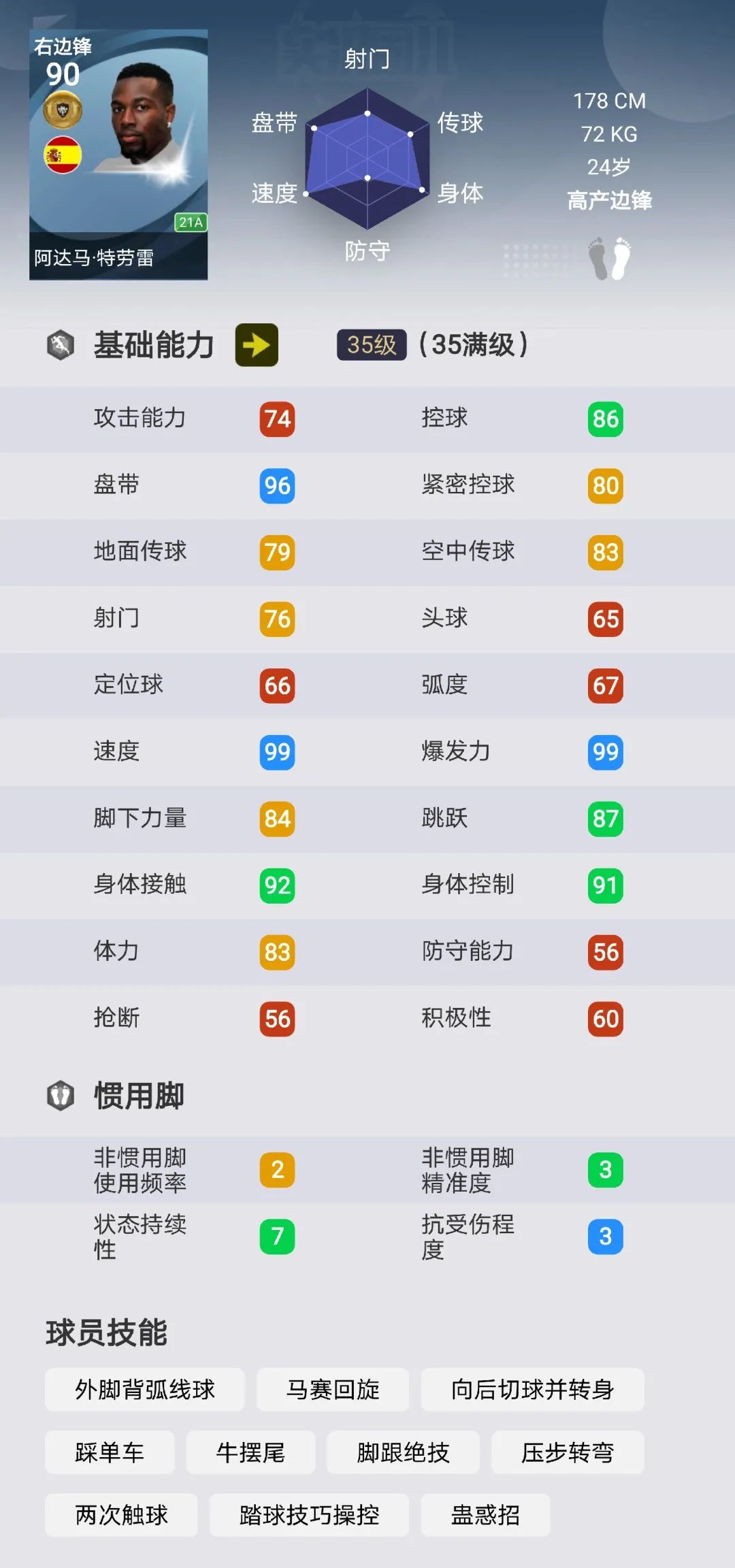735x1568 pixels.
Task: Toggle the 非惯用脚使用频率 value badge
Action: [x=276, y=1169]
